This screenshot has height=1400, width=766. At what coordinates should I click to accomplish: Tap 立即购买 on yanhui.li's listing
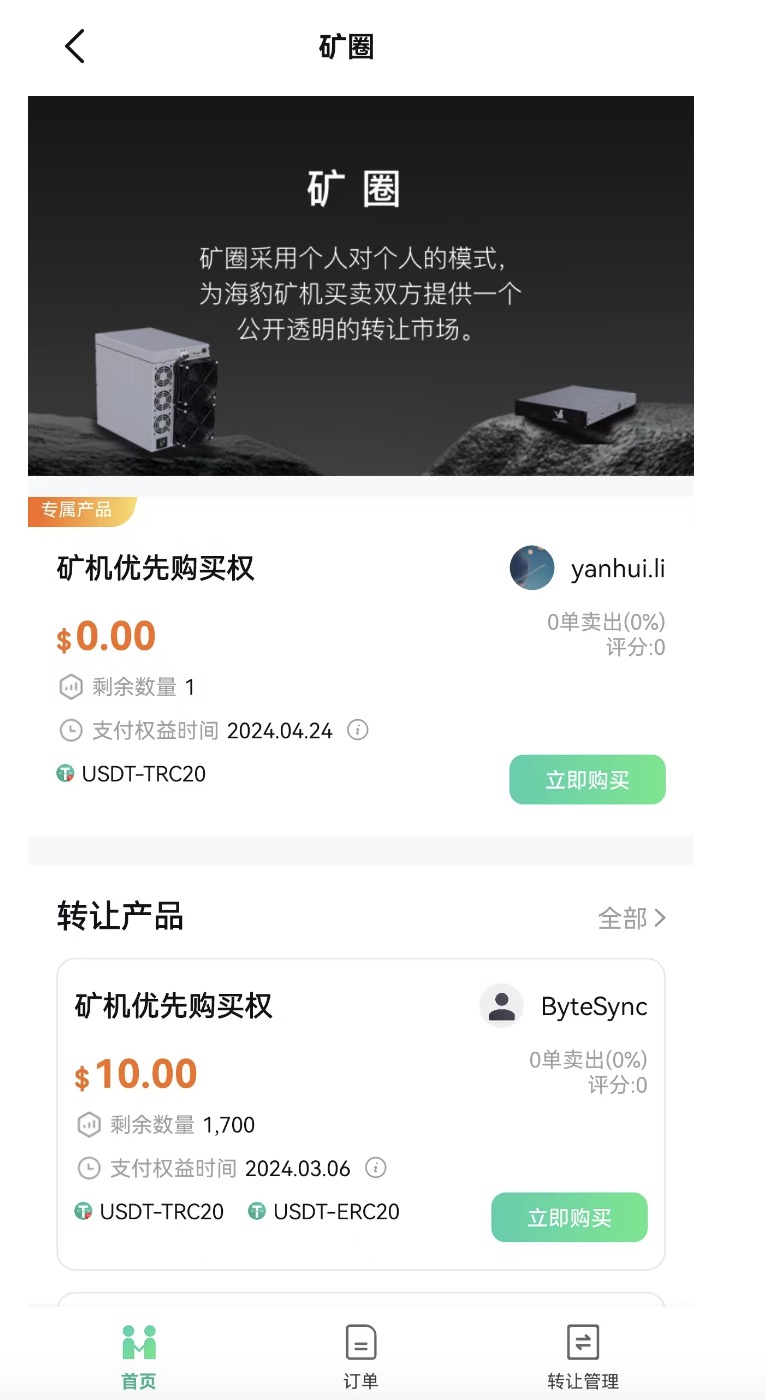click(x=587, y=780)
